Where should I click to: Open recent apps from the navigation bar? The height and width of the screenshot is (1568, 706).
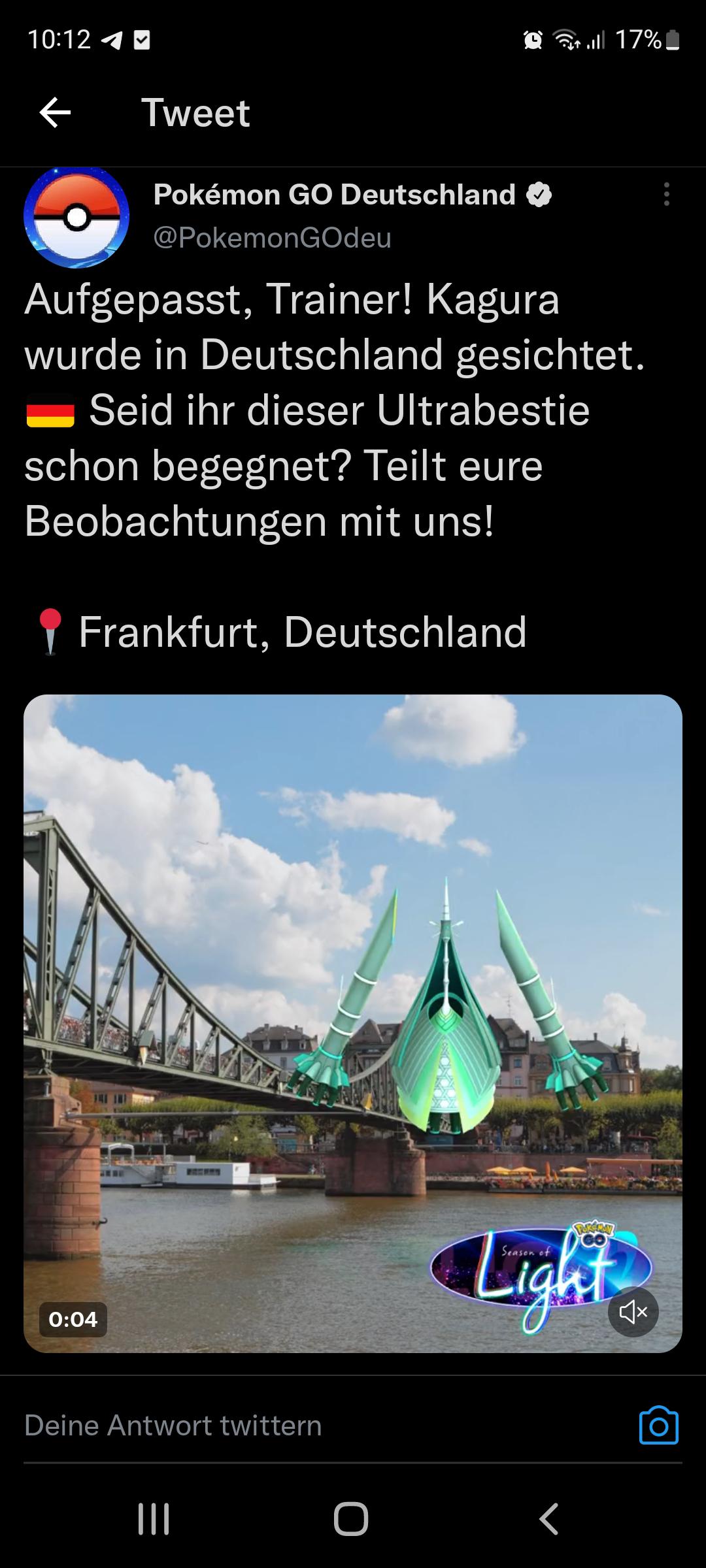click(x=154, y=1518)
